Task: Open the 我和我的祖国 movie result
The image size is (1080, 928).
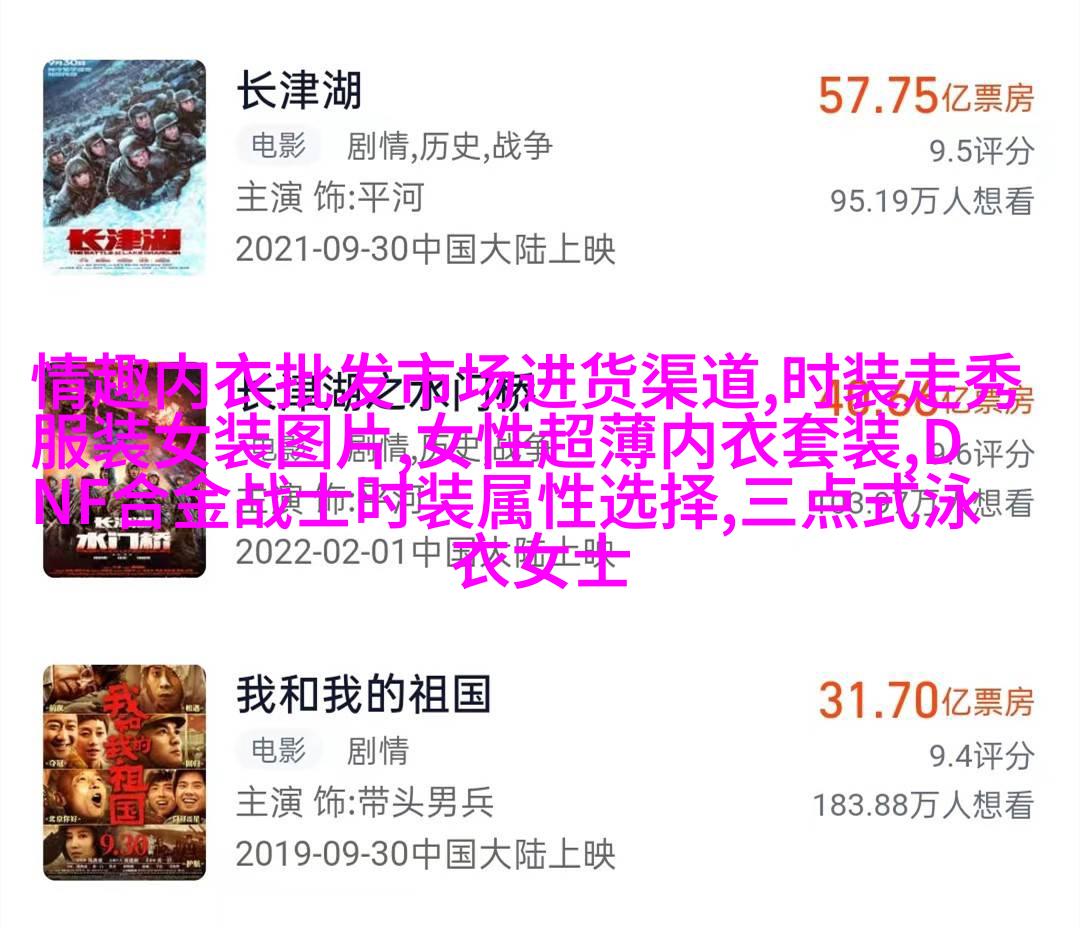Action: 363,694
